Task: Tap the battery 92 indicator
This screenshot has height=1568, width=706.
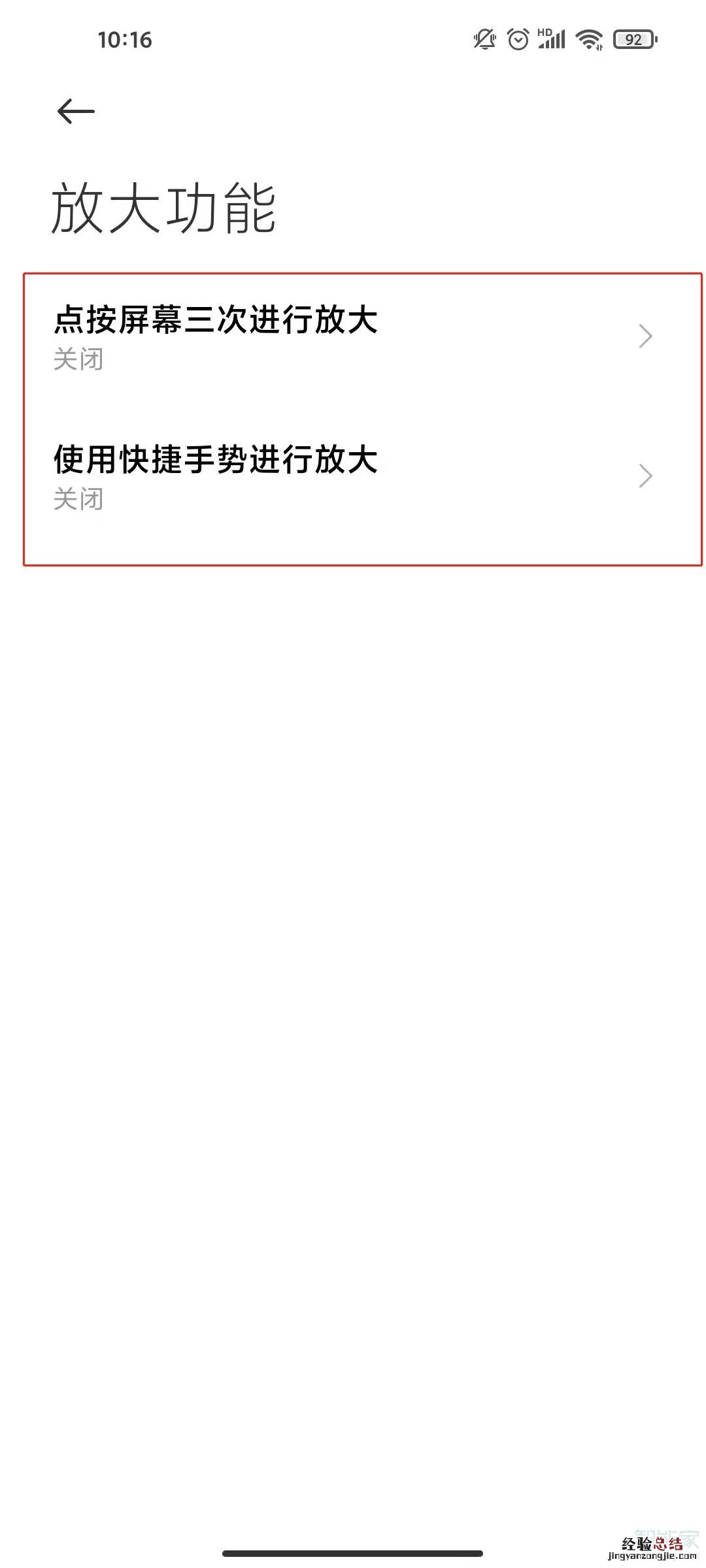Action: coord(631,40)
